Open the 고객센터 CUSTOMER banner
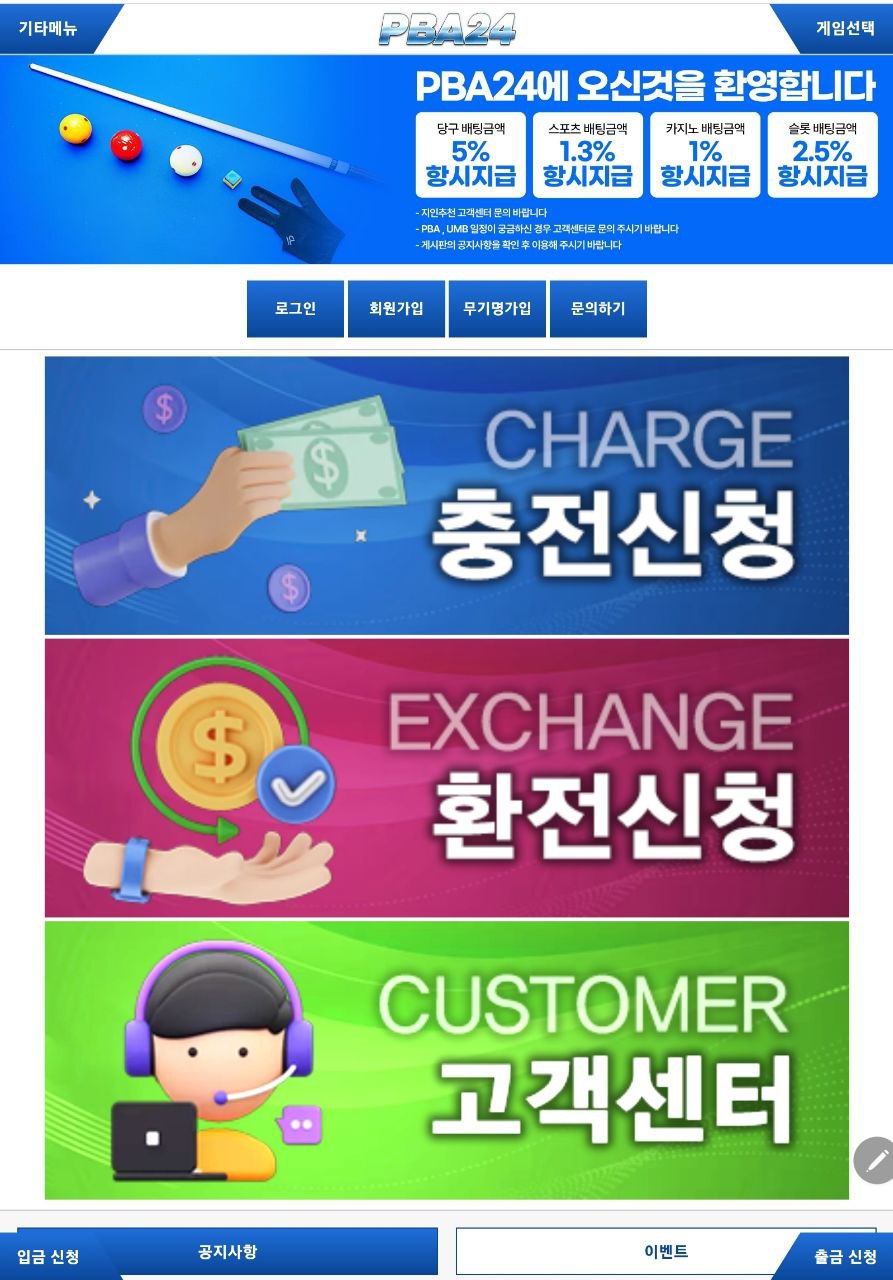Screen dimensions: 893x1280 point(446,1059)
